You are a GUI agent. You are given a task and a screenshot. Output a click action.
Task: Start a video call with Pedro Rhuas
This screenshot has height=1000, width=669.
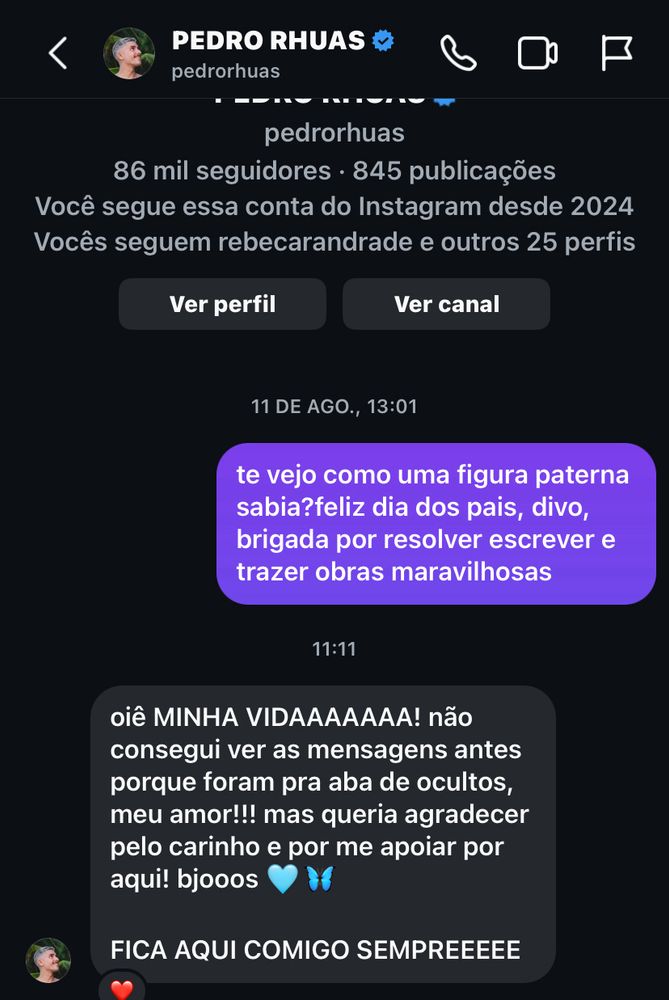click(x=537, y=54)
